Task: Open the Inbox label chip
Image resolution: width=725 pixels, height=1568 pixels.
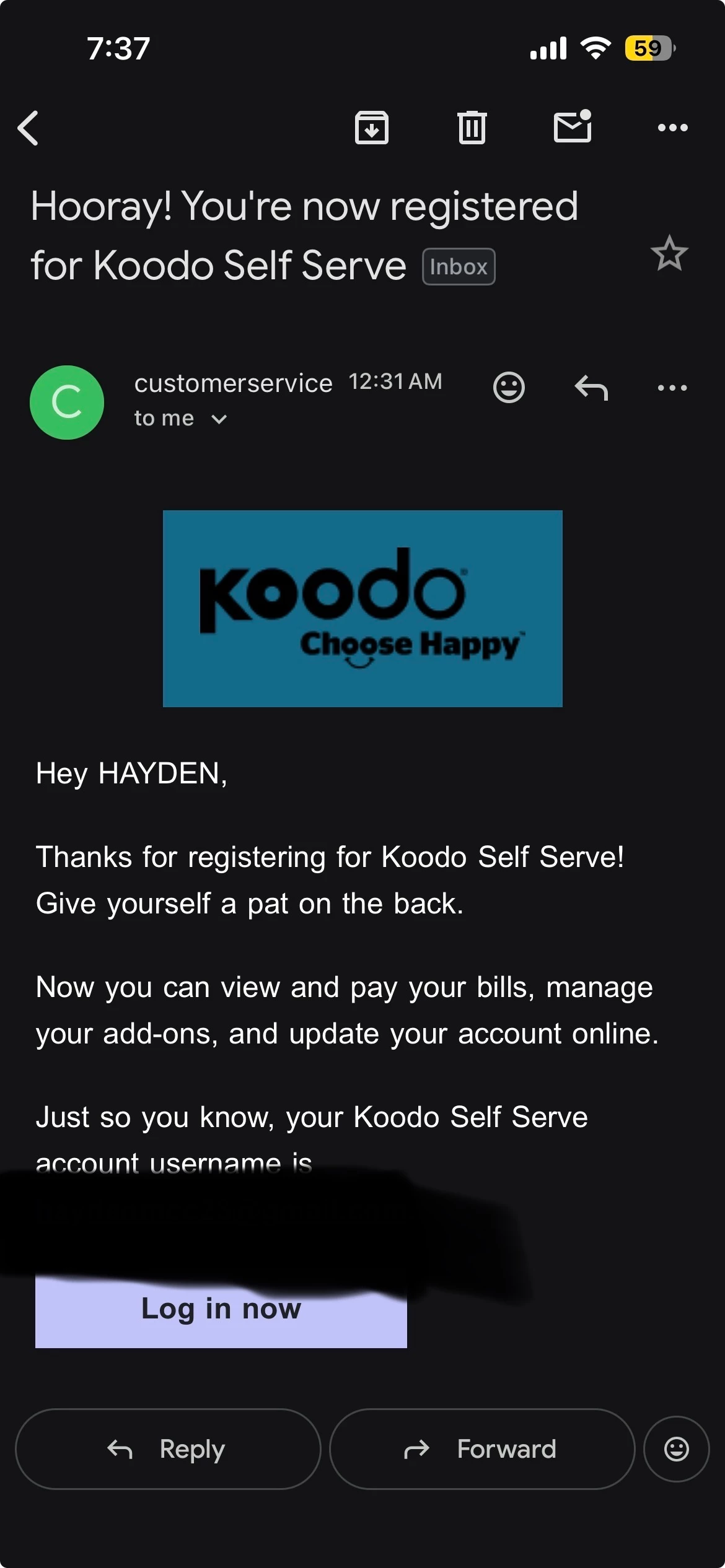Action: tap(459, 267)
